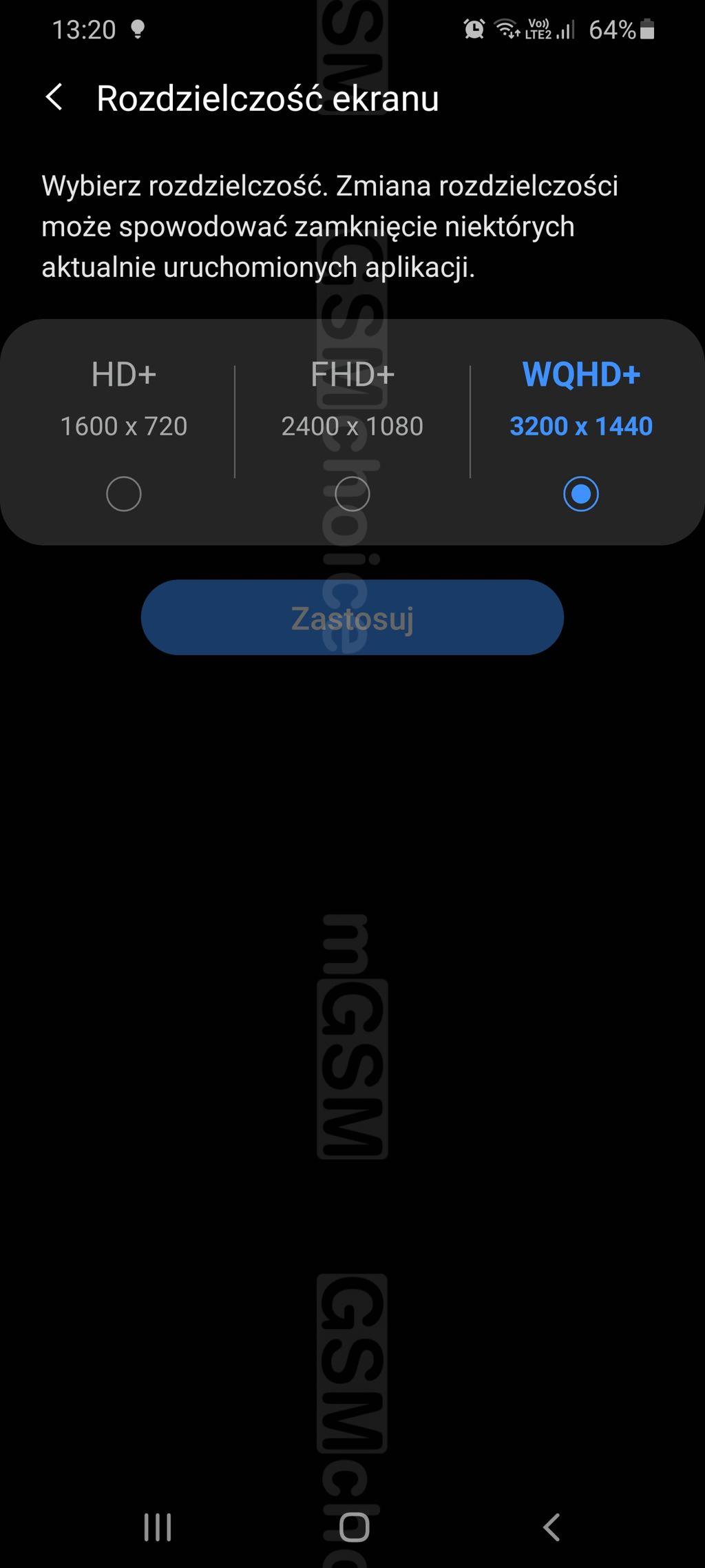Go to the home screen

[x=354, y=1527]
